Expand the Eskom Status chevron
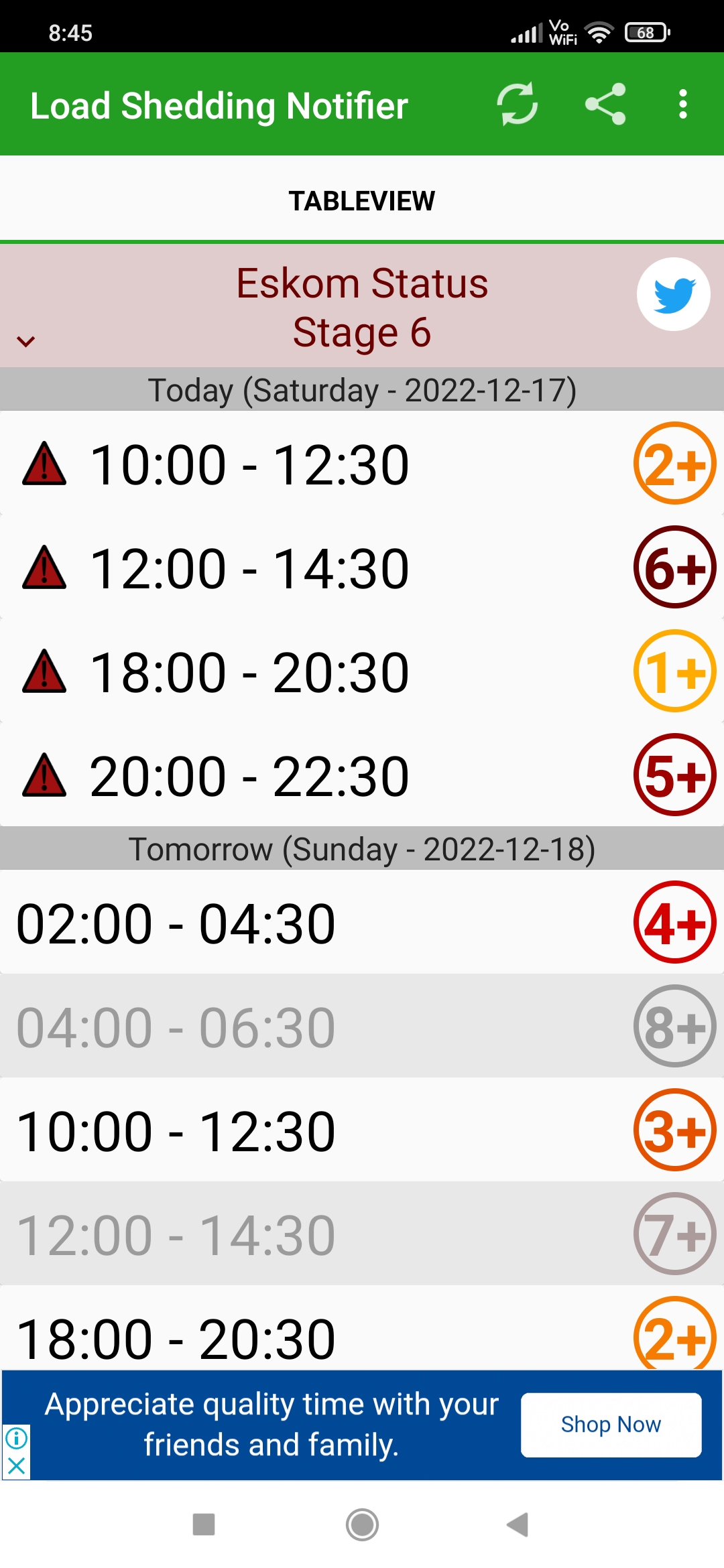The width and height of the screenshot is (724, 1568). (x=26, y=341)
